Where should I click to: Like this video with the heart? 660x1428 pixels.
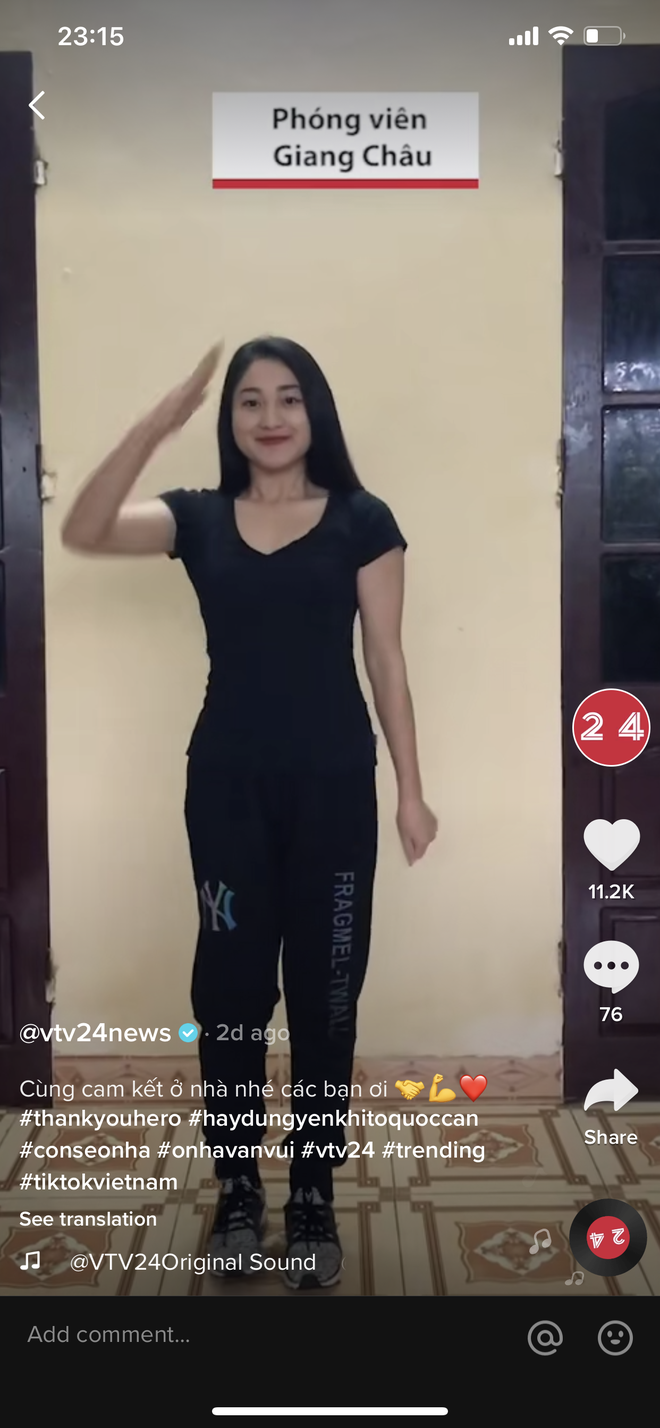click(611, 845)
